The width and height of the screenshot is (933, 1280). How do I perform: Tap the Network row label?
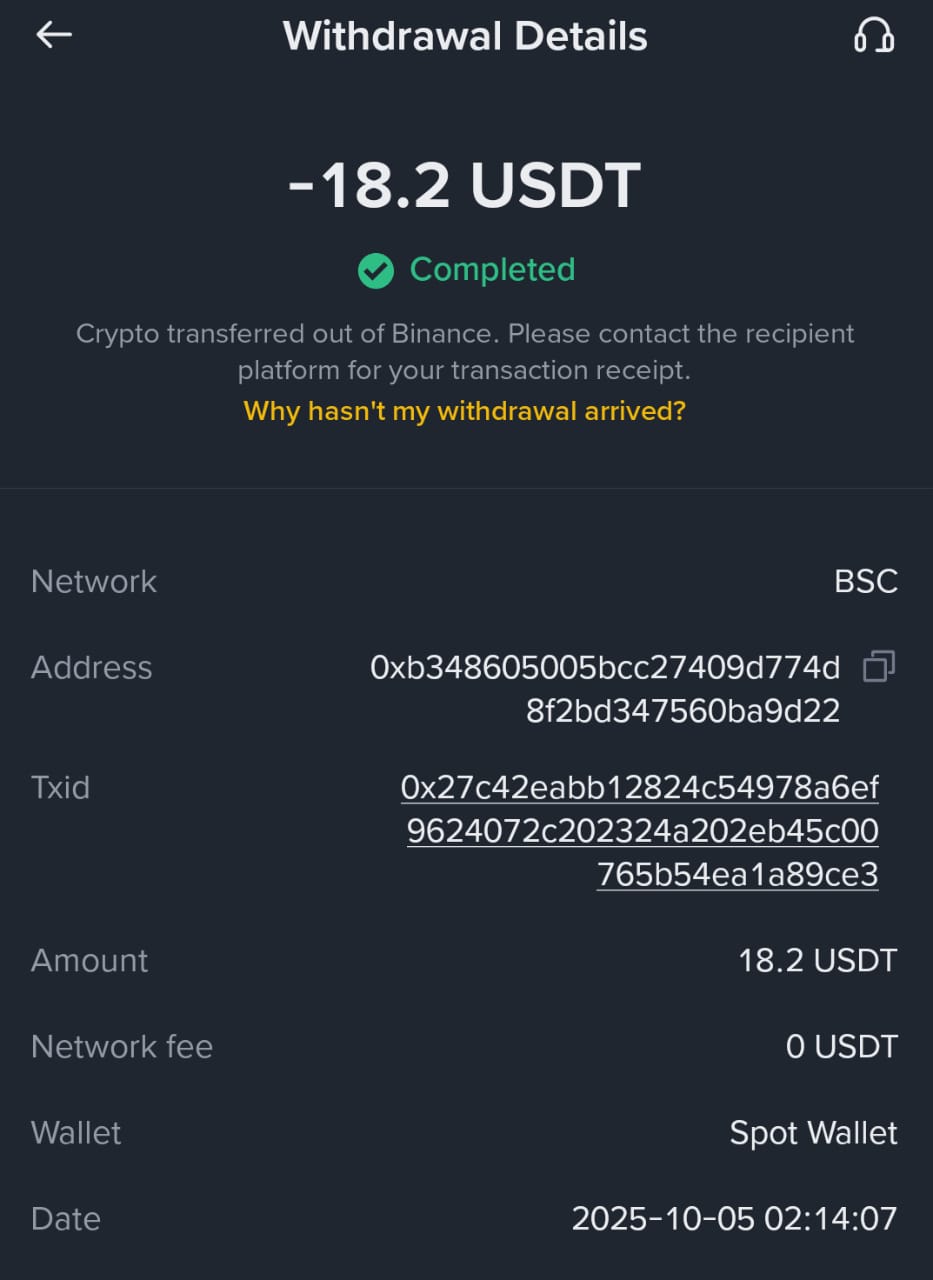pyautogui.click(x=93, y=581)
